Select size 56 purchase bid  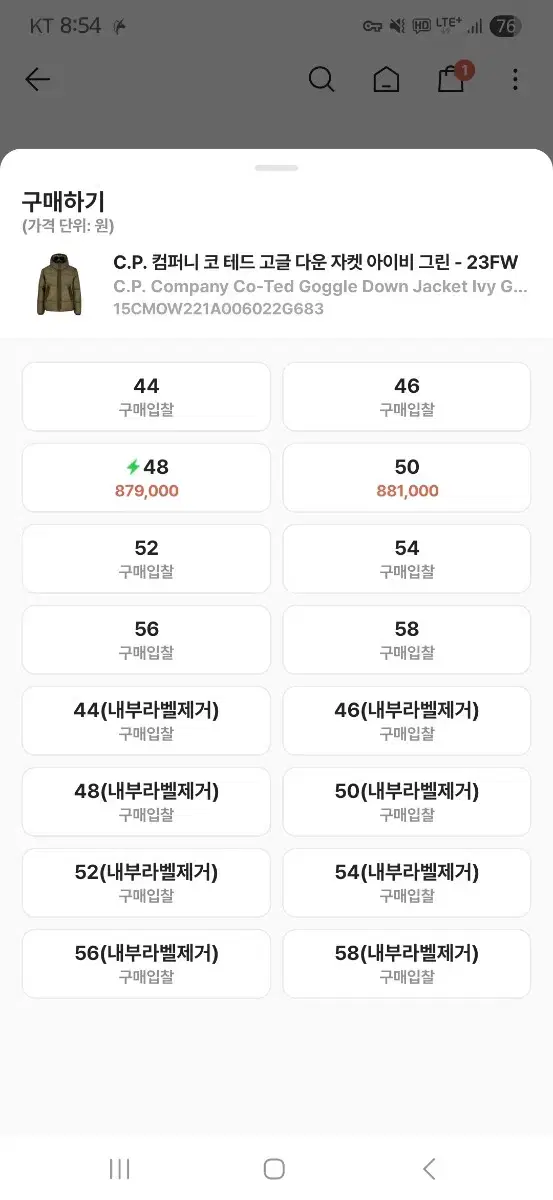pyautogui.click(x=146, y=640)
